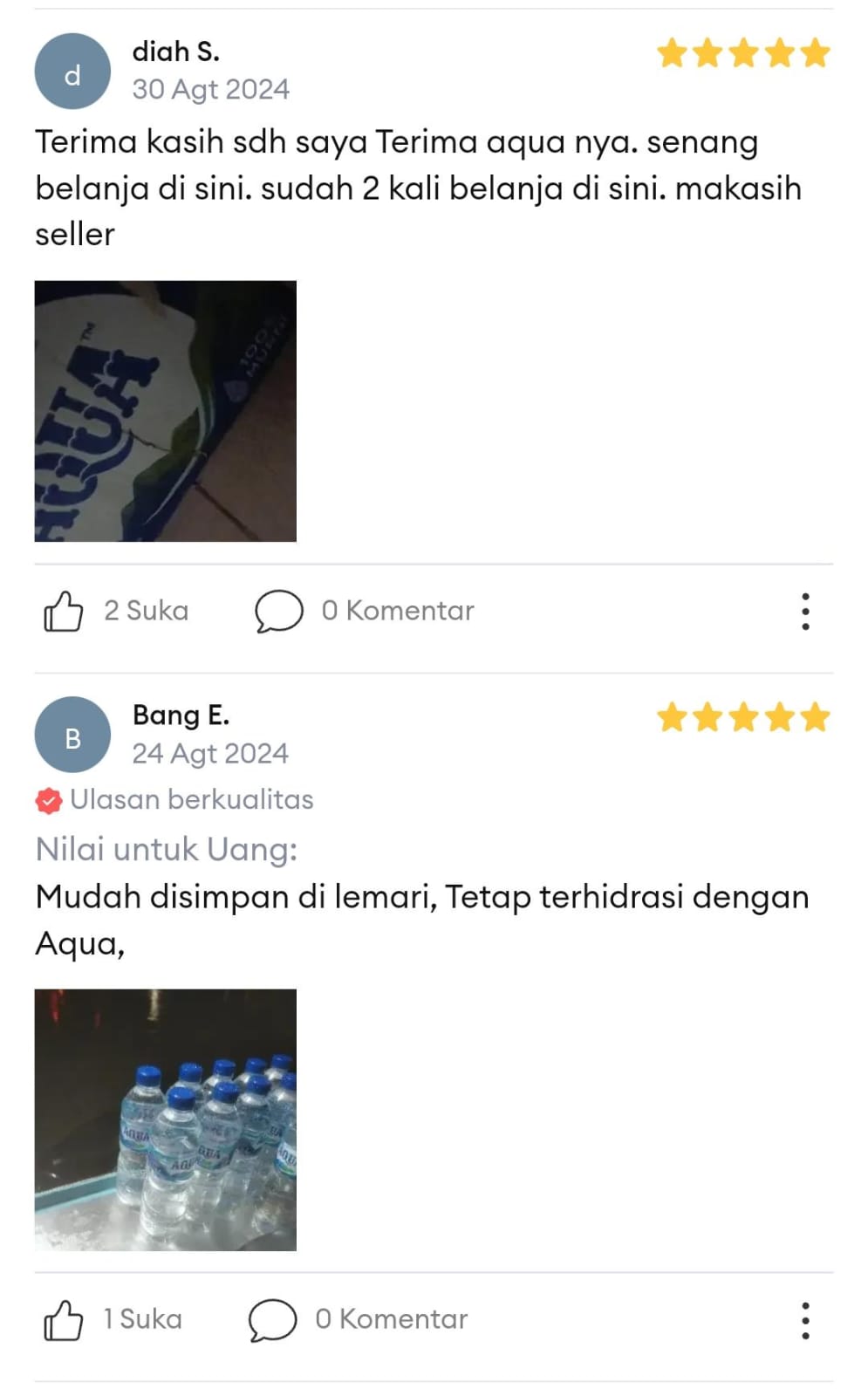View Bang E.'s Aqua bottles photo
Viewport: 868px width, 1396px height.
click(x=166, y=1119)
